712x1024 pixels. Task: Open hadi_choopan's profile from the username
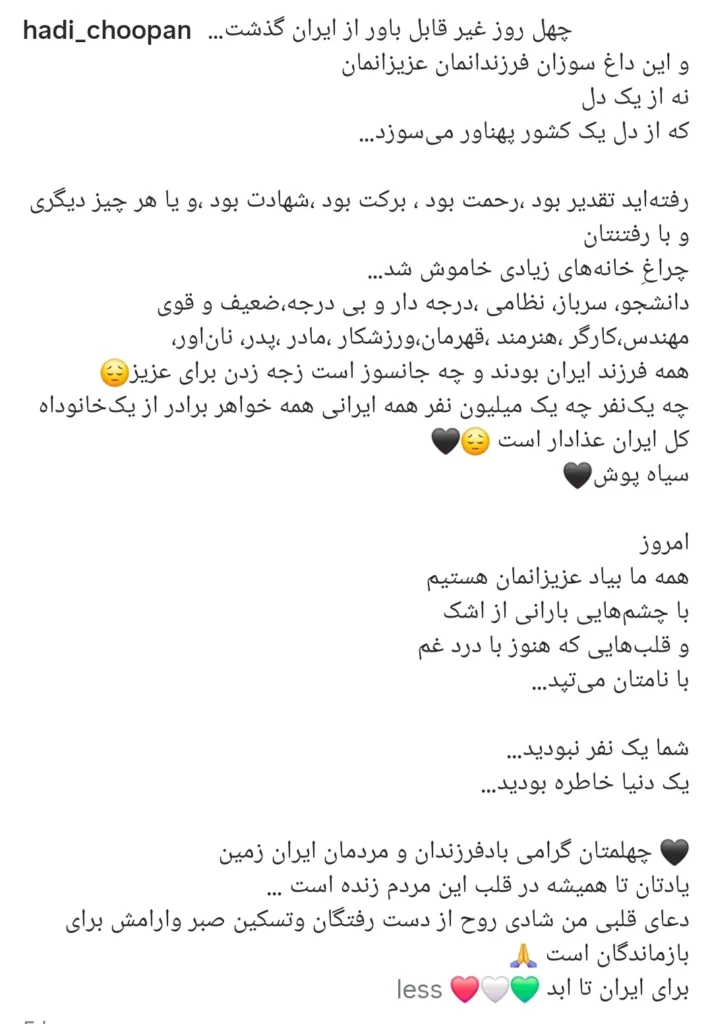point(107,31)
